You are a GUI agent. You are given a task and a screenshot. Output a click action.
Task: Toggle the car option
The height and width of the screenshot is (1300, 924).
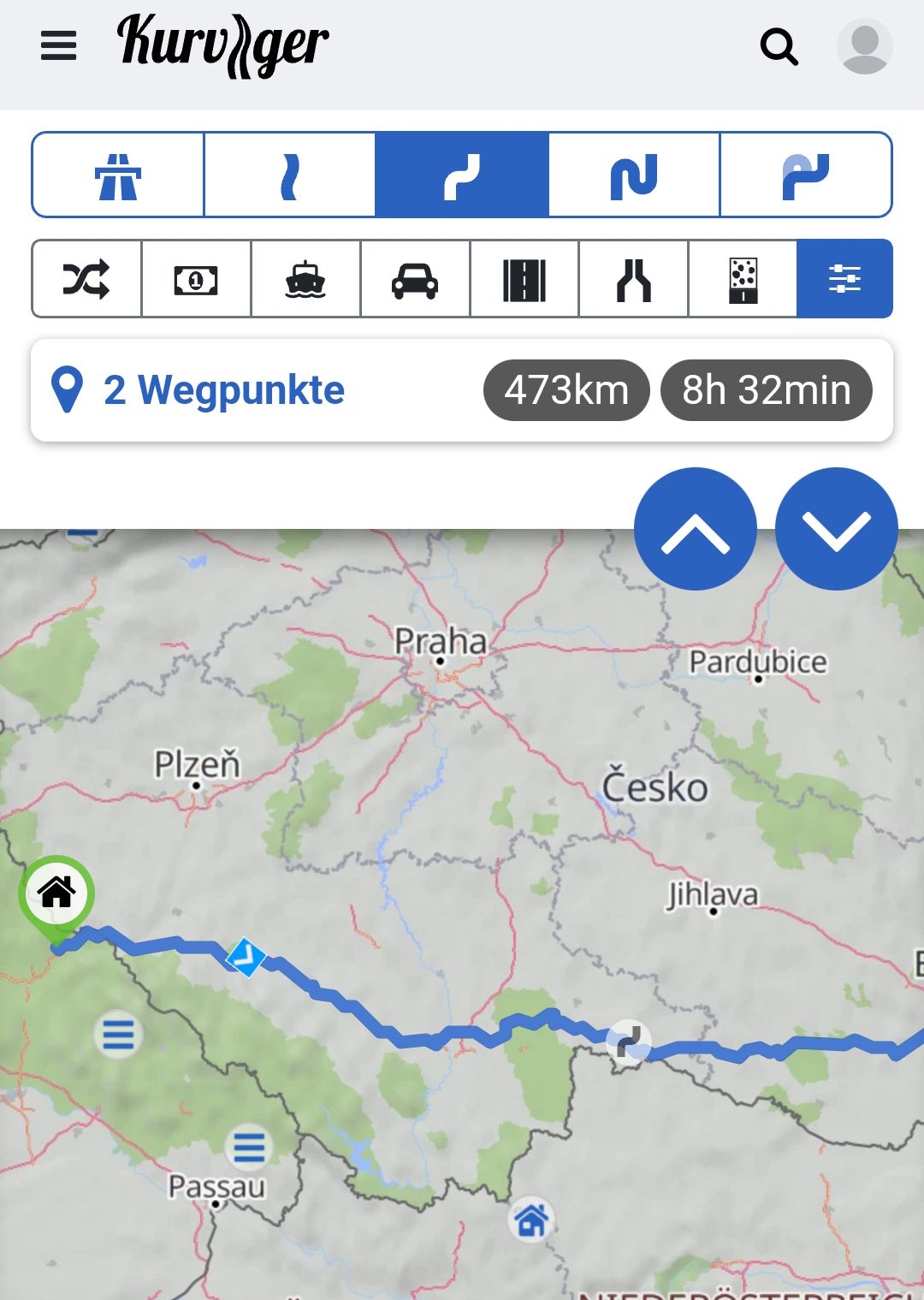(x=415, y=279)
